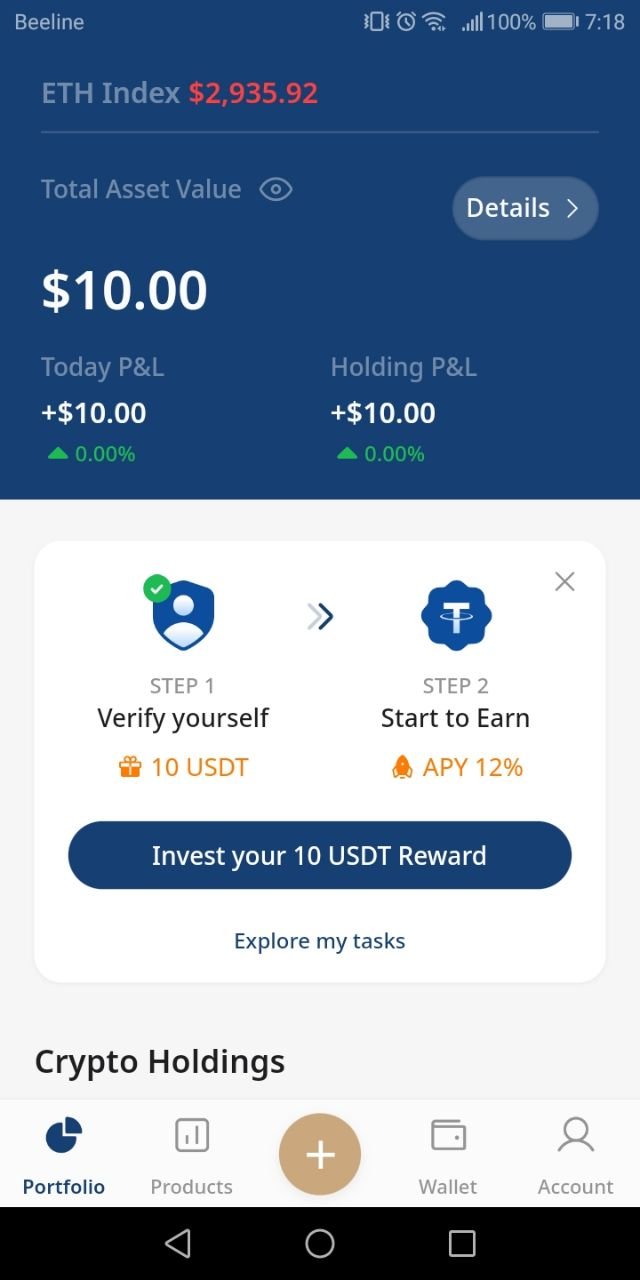Screen dimensions: 640x1280
Task: Select the Portfolio tab
Action: pos(64,1157)
